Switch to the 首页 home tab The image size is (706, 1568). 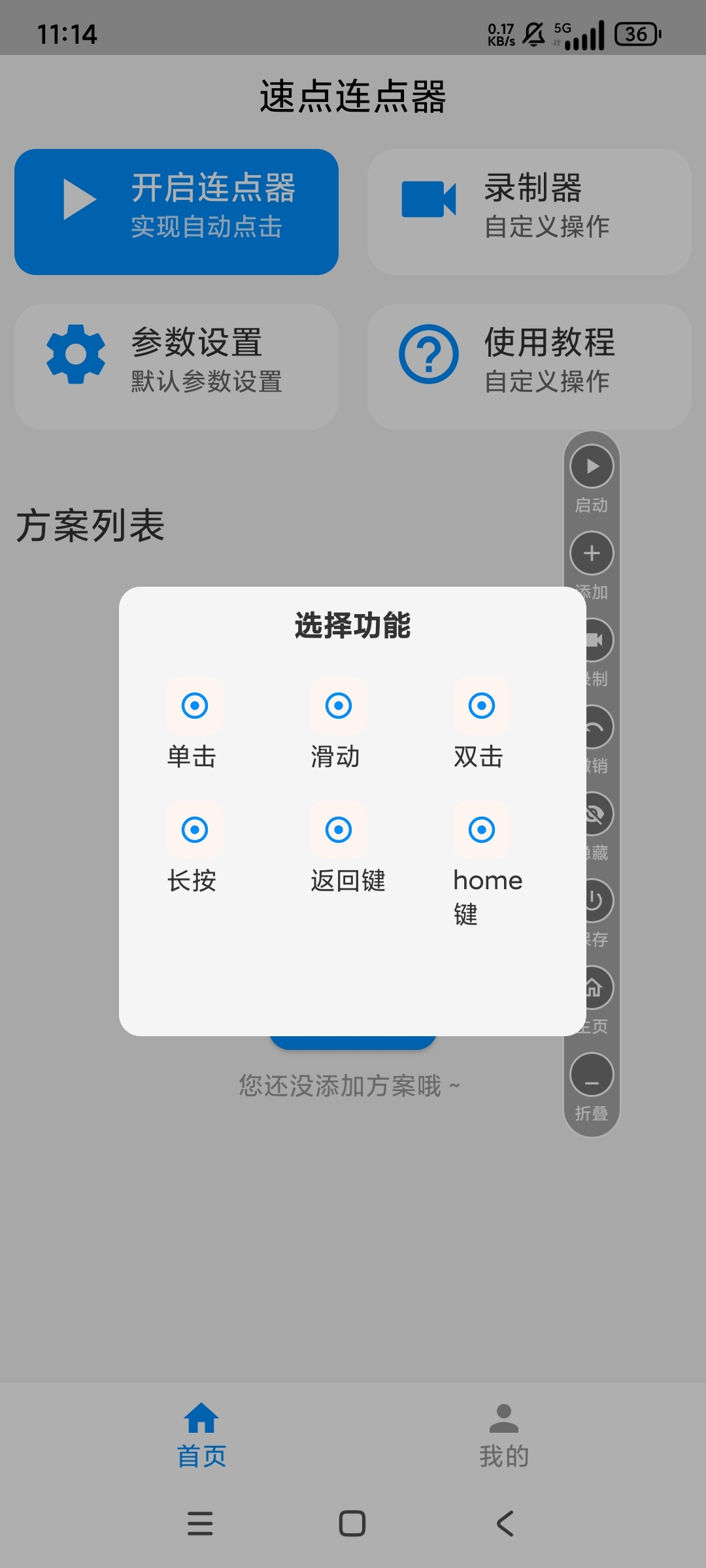click(x=201, y=1435)
